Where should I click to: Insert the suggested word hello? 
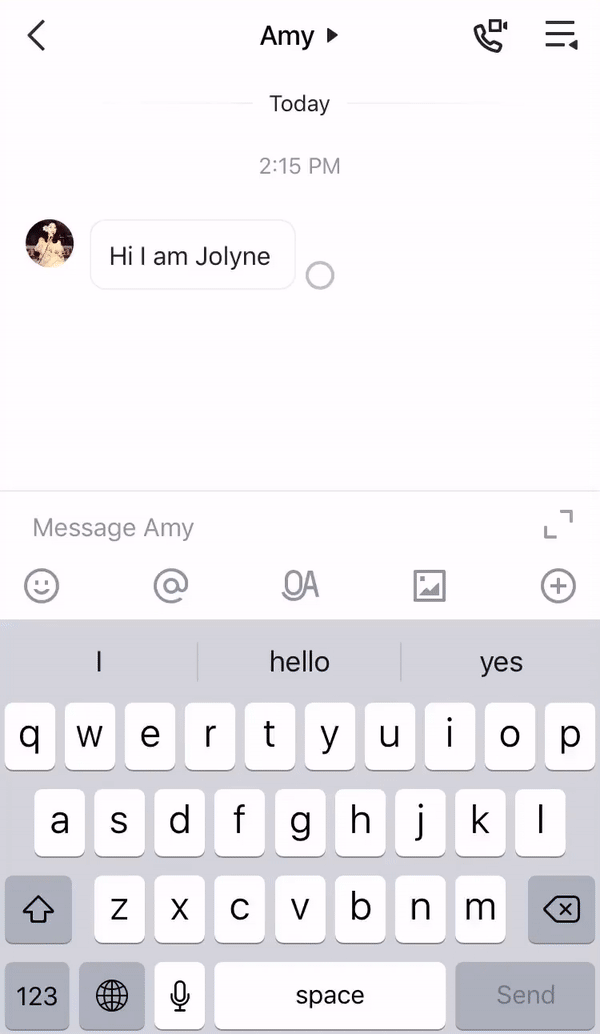point(299,662)
